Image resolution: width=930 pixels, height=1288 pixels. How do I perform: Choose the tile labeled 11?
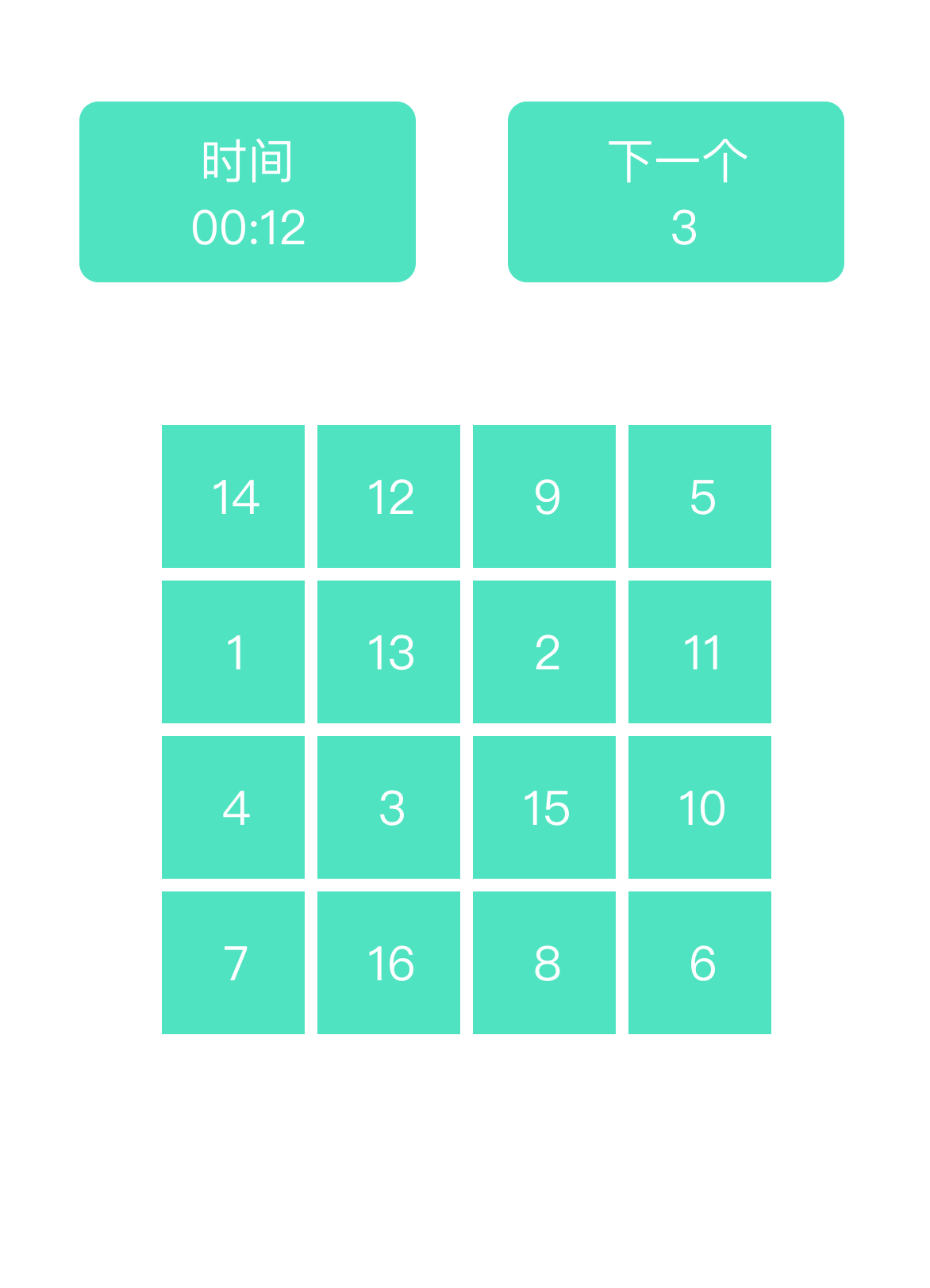(700, 652)
